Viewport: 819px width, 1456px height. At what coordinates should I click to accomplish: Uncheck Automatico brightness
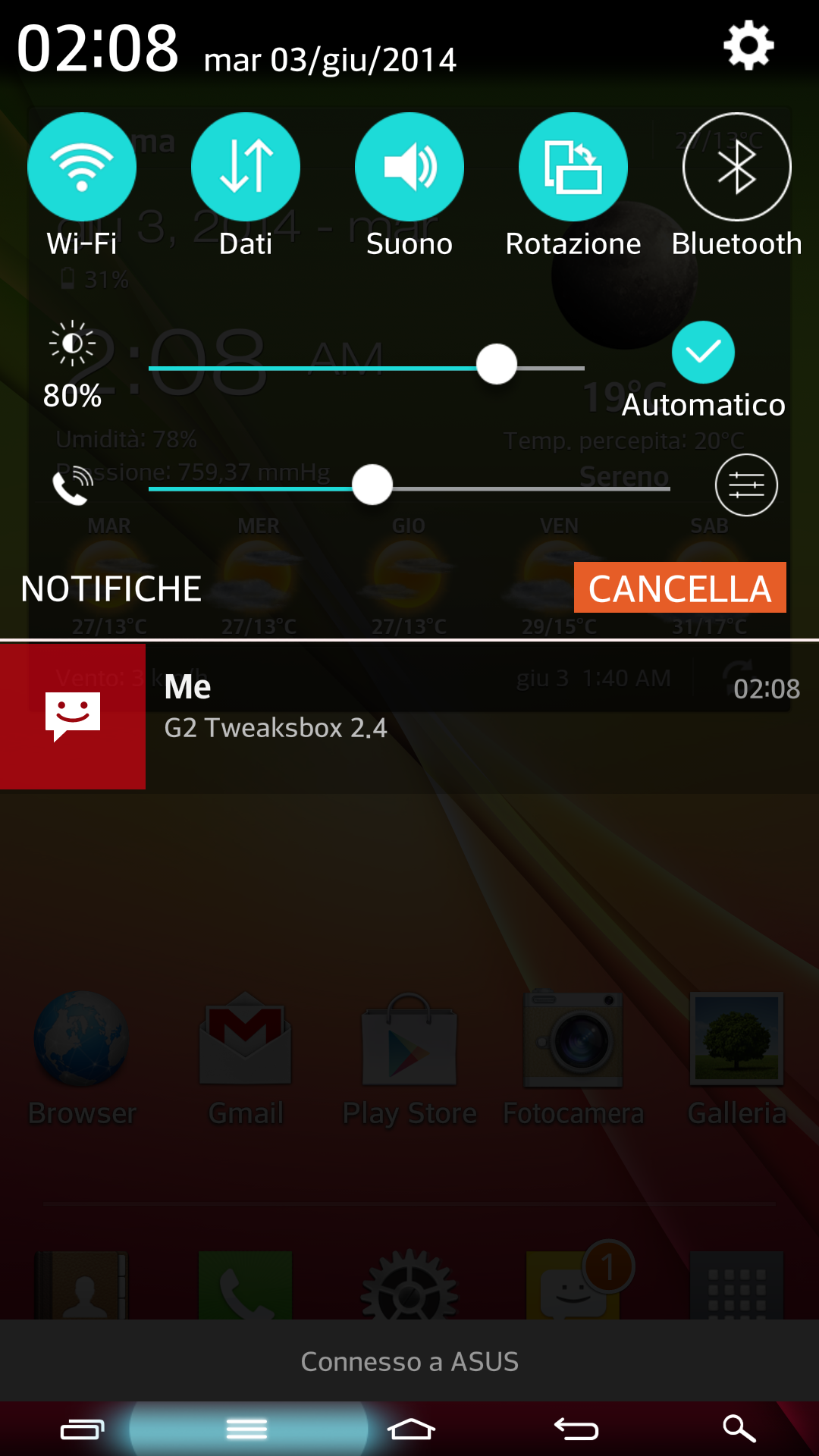[x=703, y=353]
